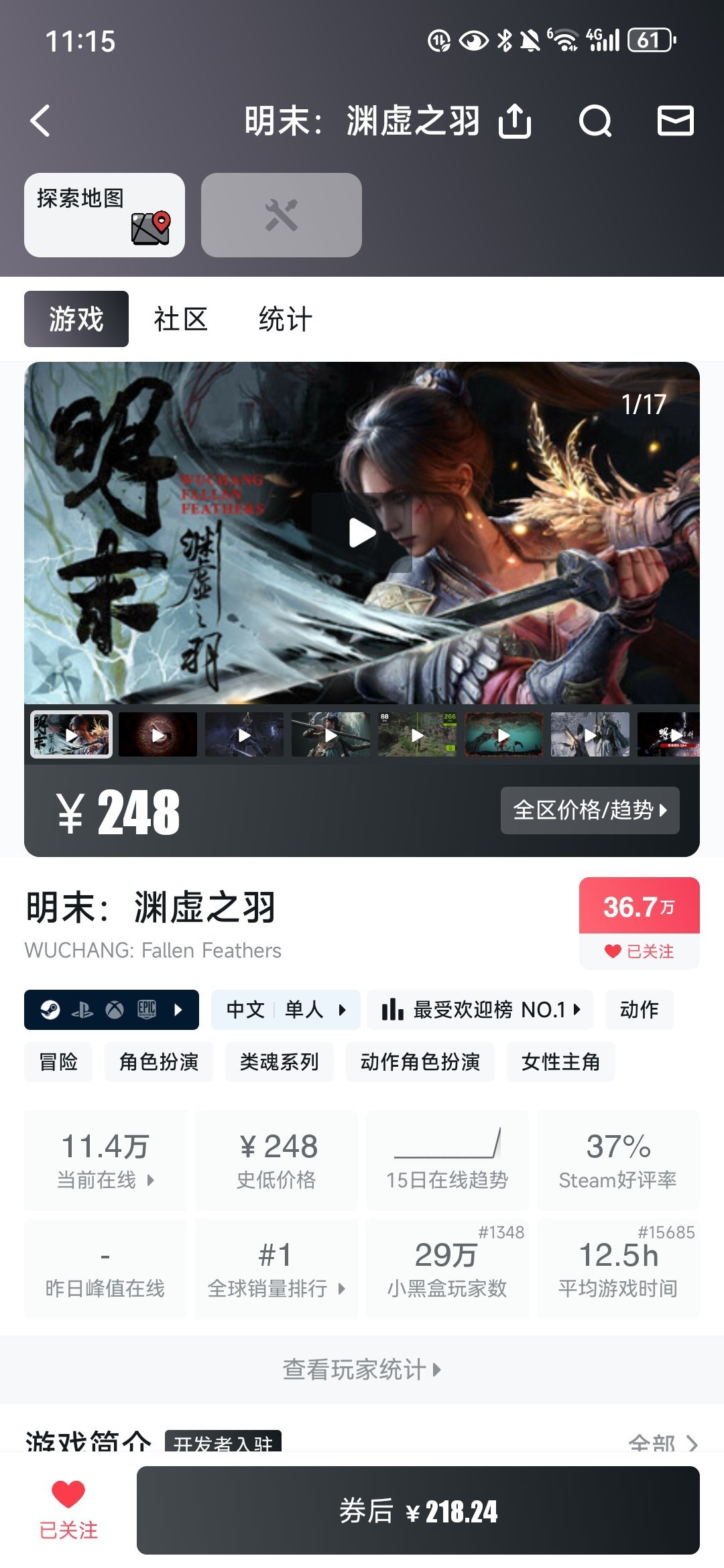Open 最受欢迎榜 NO.1 ranking
Viewport: 724px width, 1568px height.
click(x=480, y=1009)
